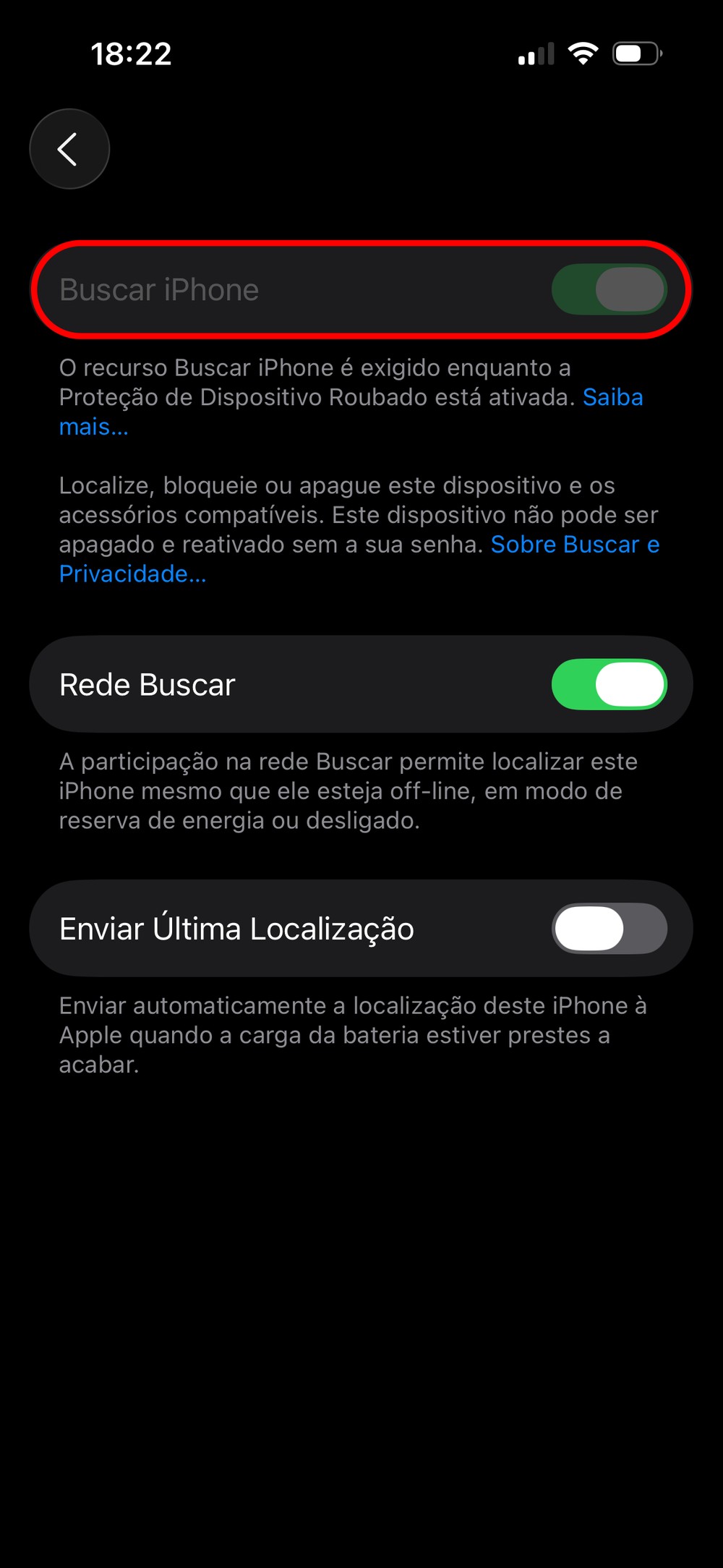Image resolution: width=723 pixels, height=1568 pixels.
Task: Disable the Rede Buscar switch
Action: [609, 684]
